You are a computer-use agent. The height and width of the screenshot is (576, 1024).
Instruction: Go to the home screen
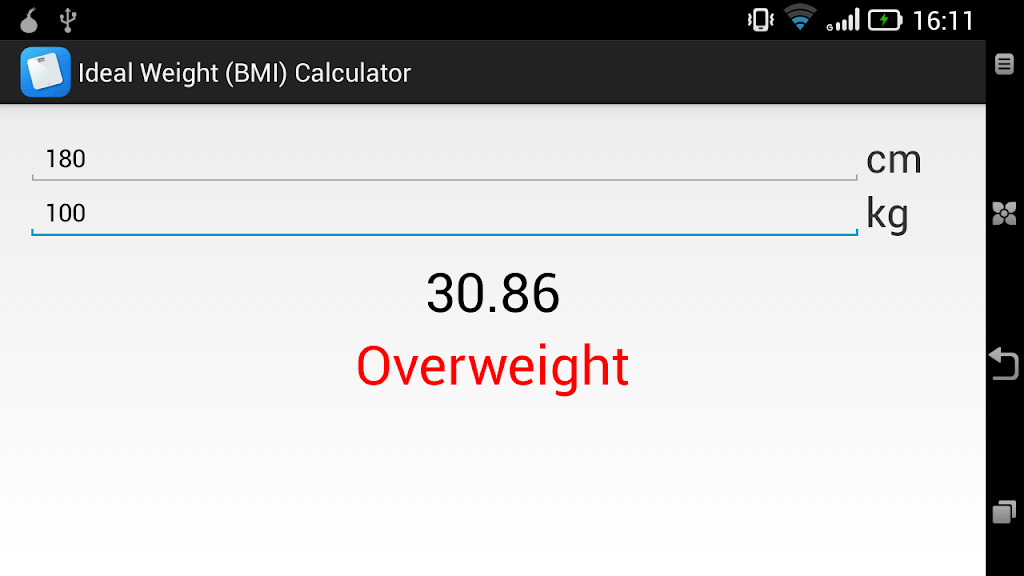pos(1004,213)
